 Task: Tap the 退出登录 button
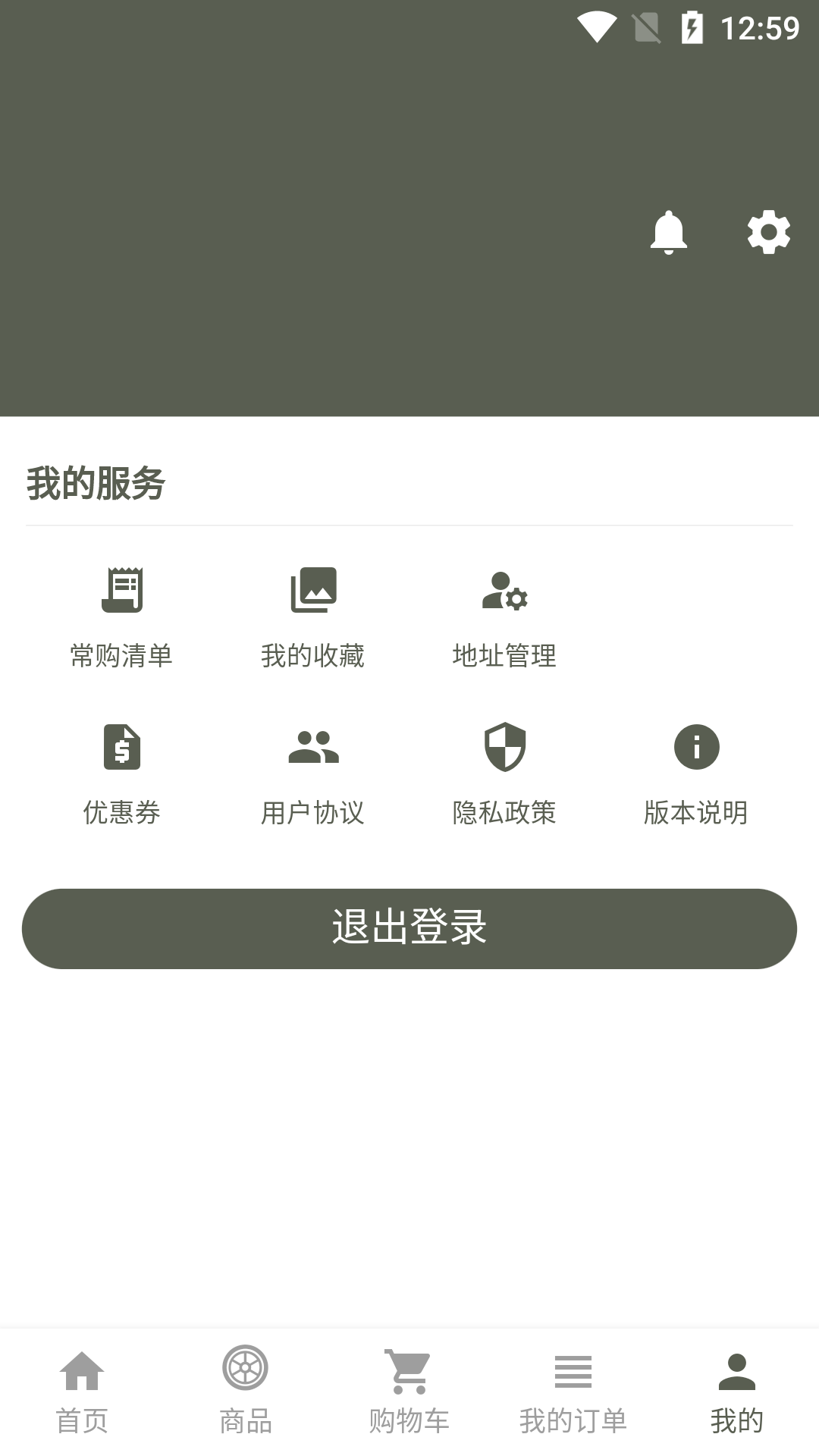point(409,928)
